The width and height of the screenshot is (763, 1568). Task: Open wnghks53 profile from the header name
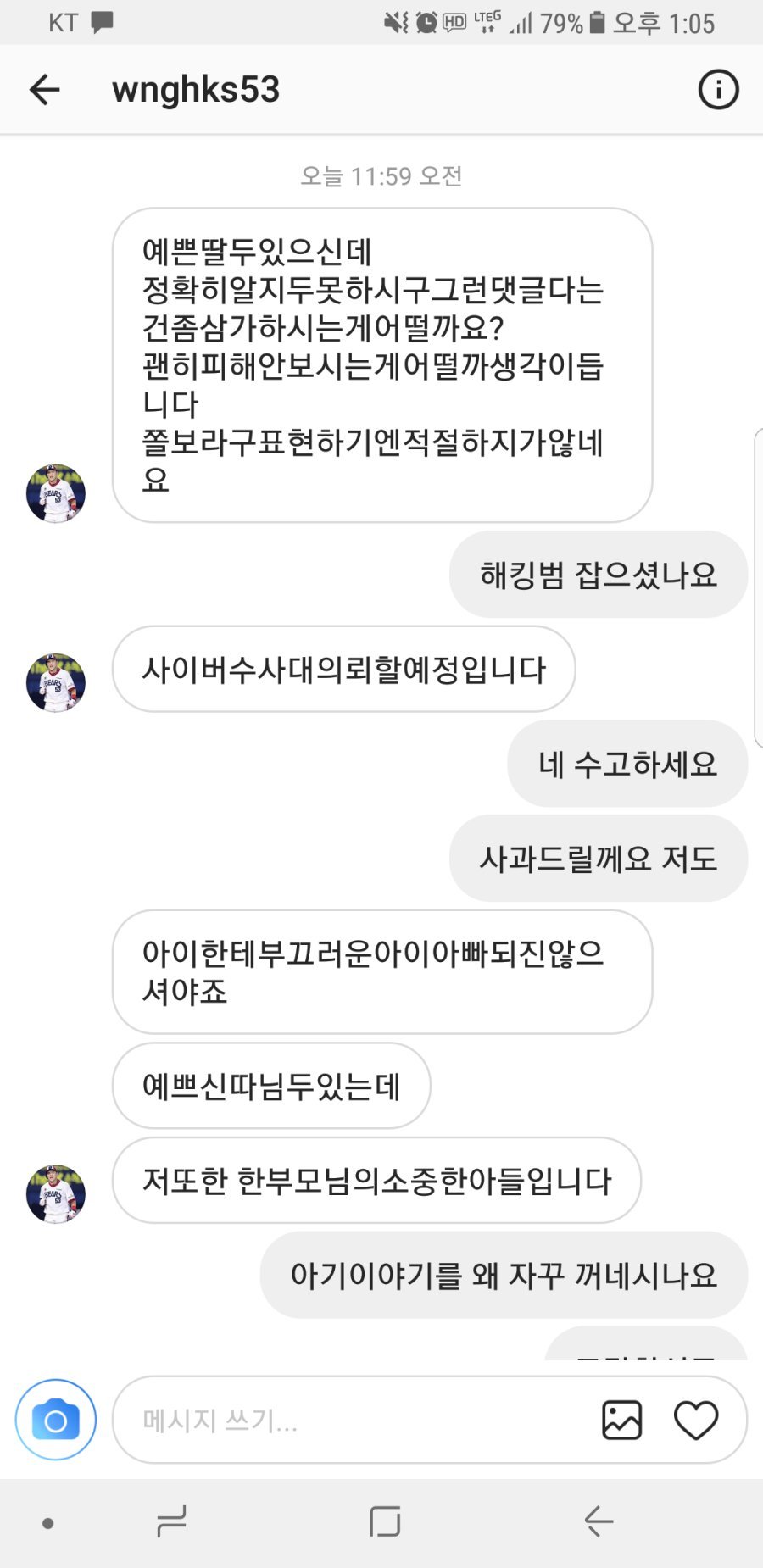tap(196, 90)
